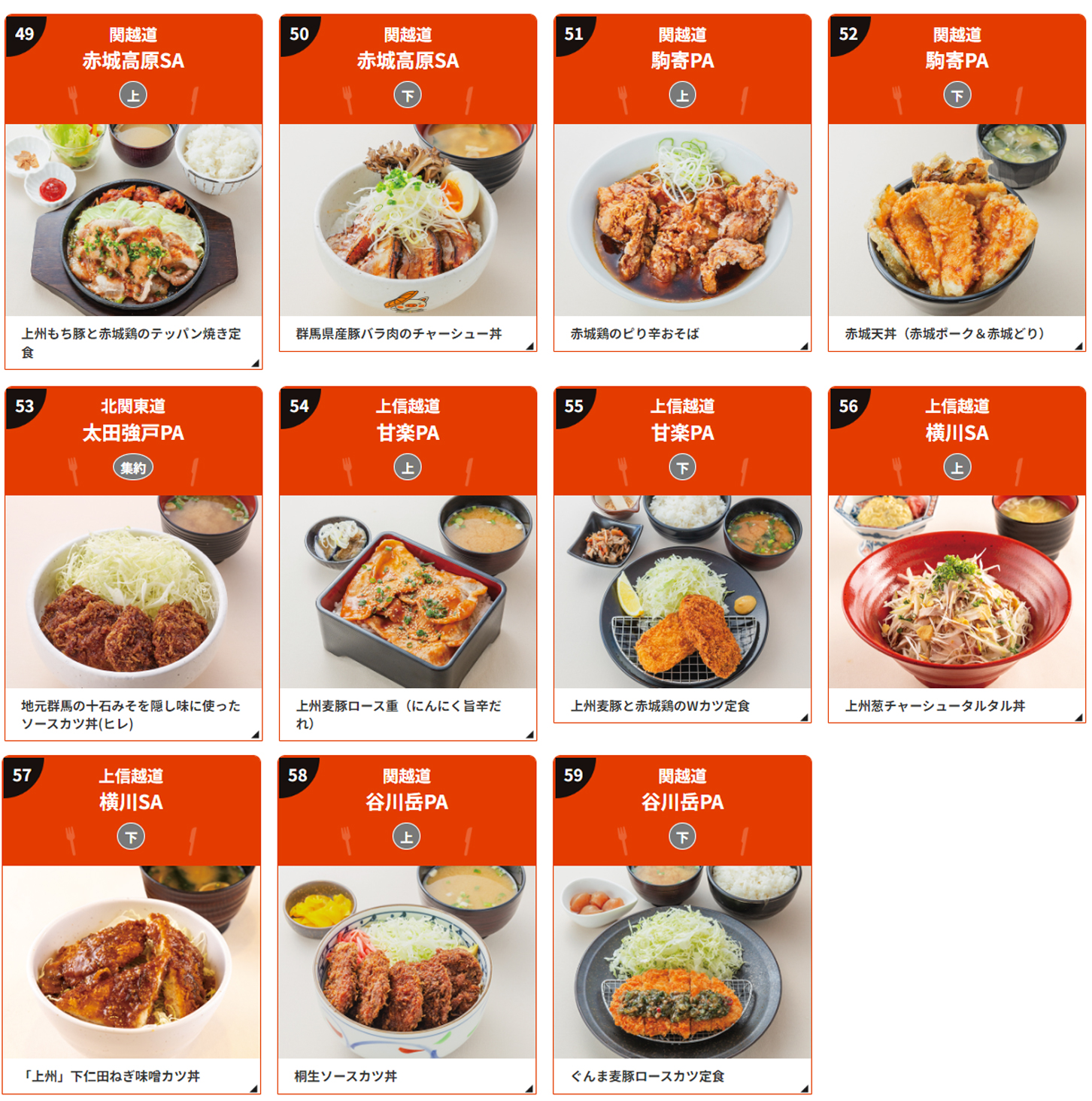Tap card 54 上州麦豚ロース重
1092x1101 pixels.
click(x=408, y=591)
